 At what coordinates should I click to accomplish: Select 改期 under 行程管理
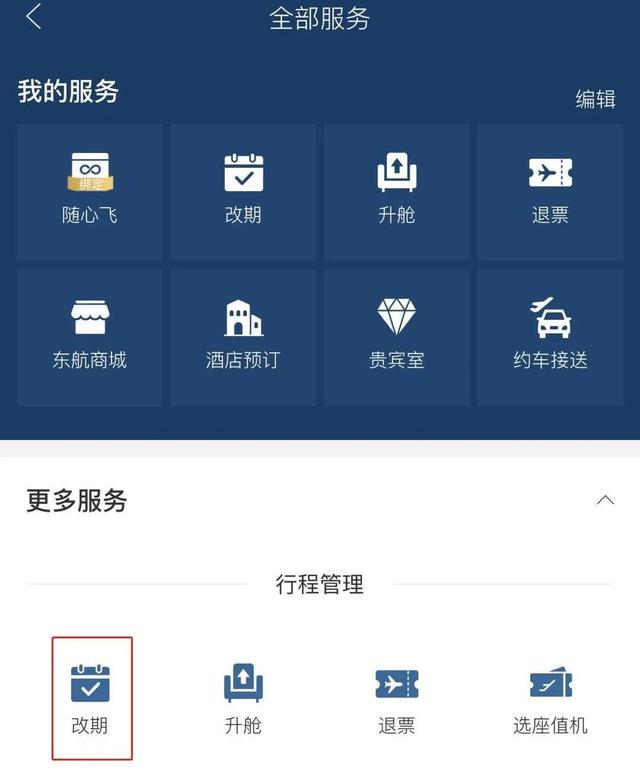coord(92,698)
